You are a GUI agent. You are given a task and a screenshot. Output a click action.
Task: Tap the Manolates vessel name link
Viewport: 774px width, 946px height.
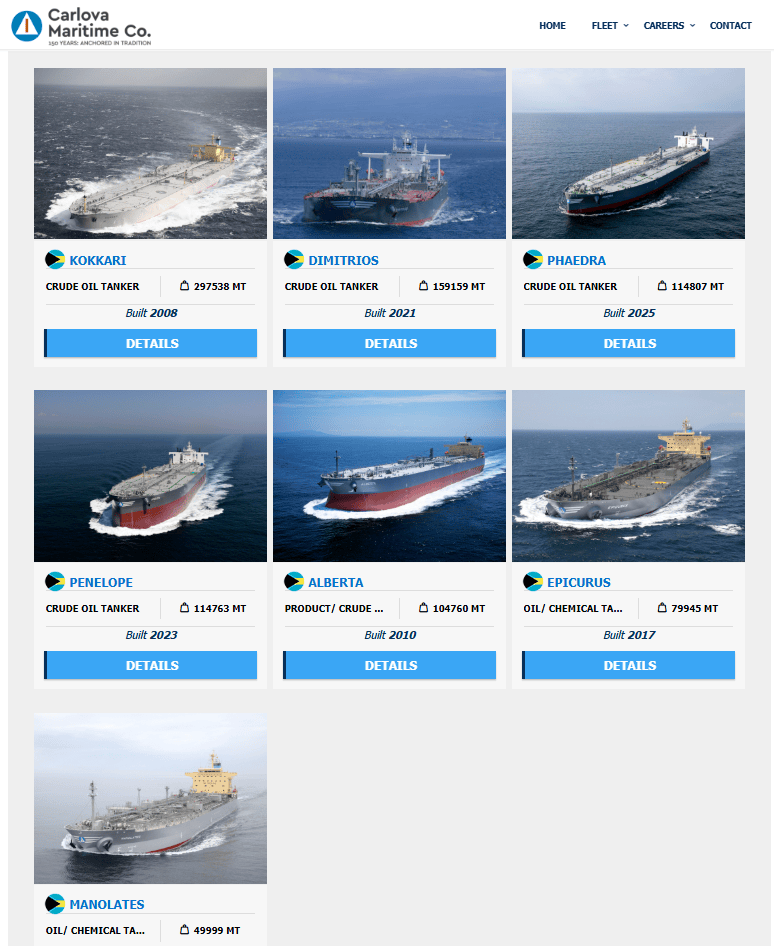(x=106, y=905)
